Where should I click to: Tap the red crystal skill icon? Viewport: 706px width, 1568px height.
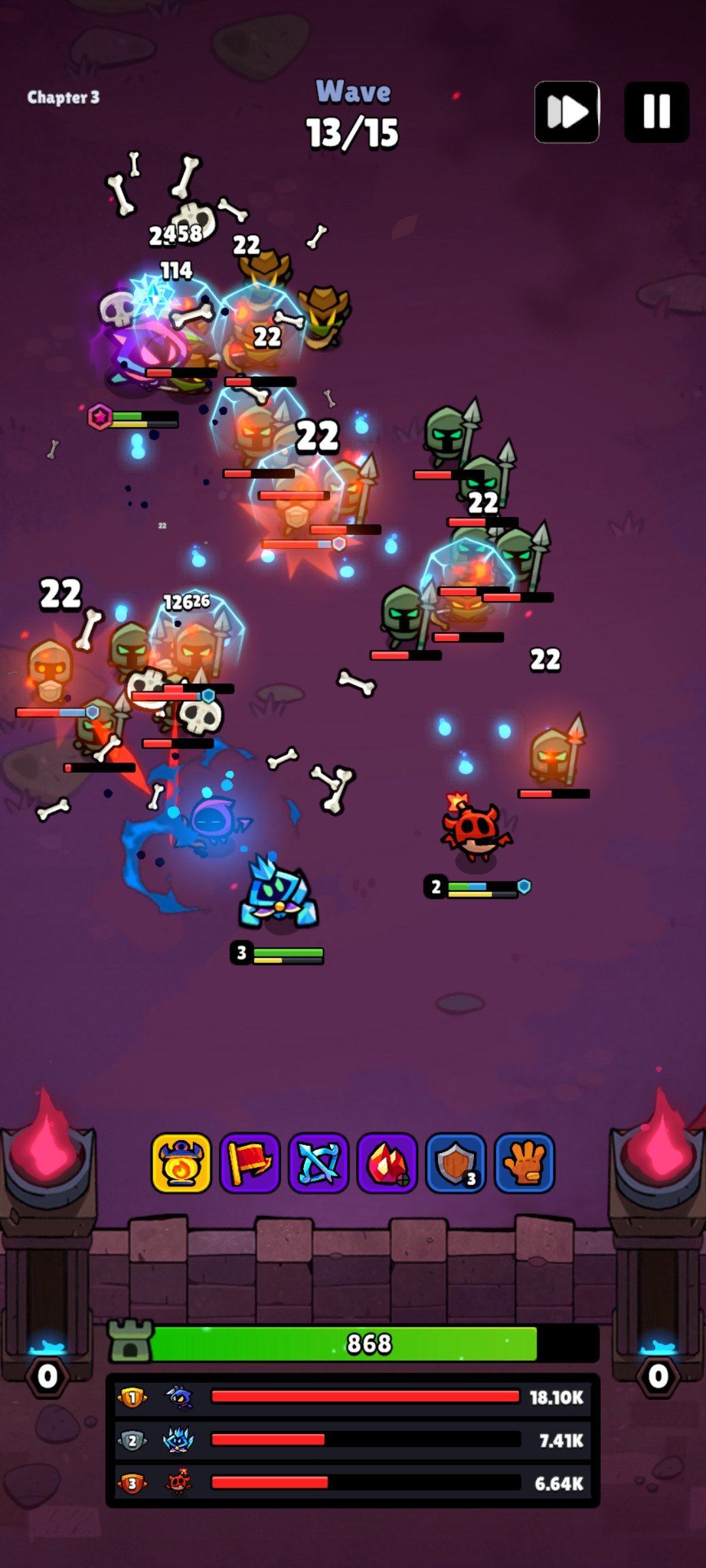point(387,1163)
